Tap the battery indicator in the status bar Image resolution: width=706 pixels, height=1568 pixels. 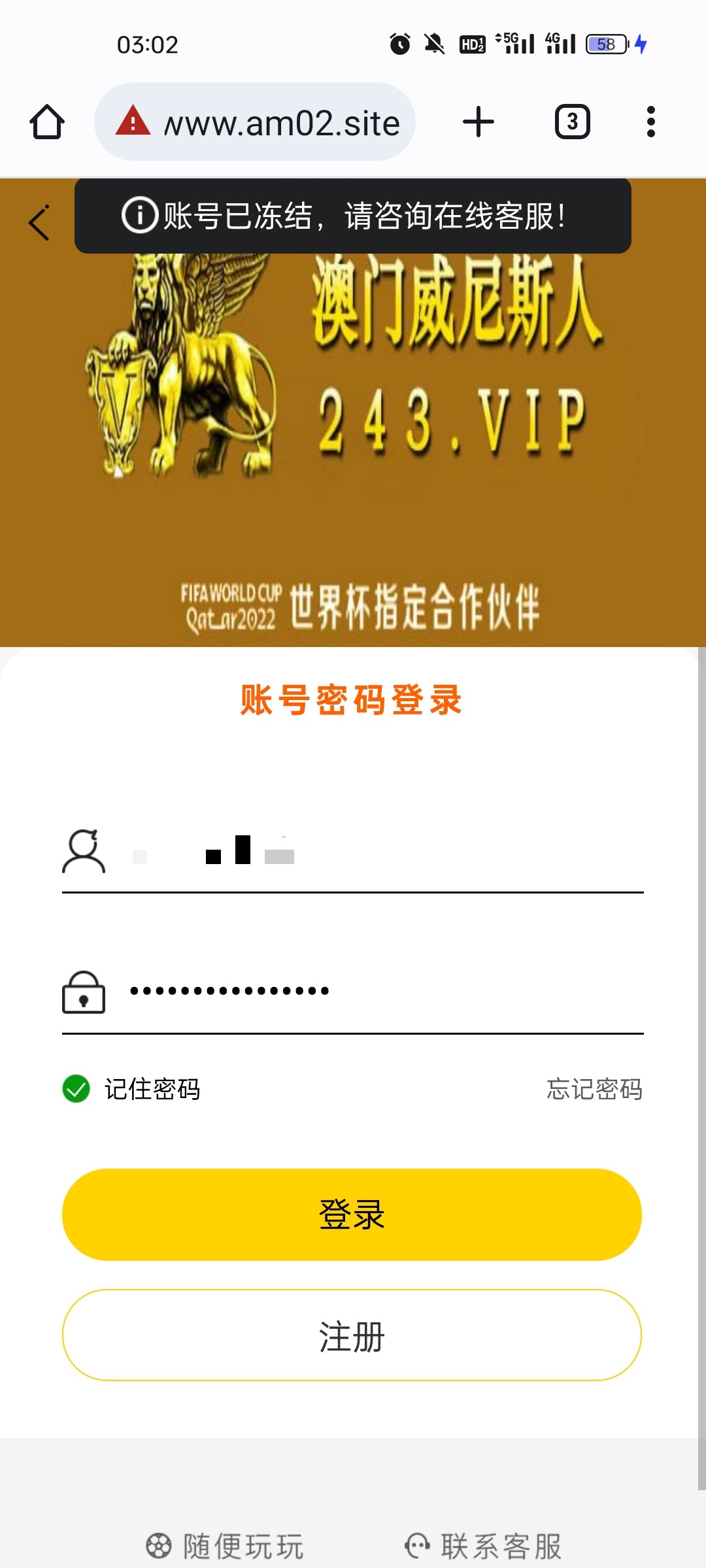pos(605,43)
